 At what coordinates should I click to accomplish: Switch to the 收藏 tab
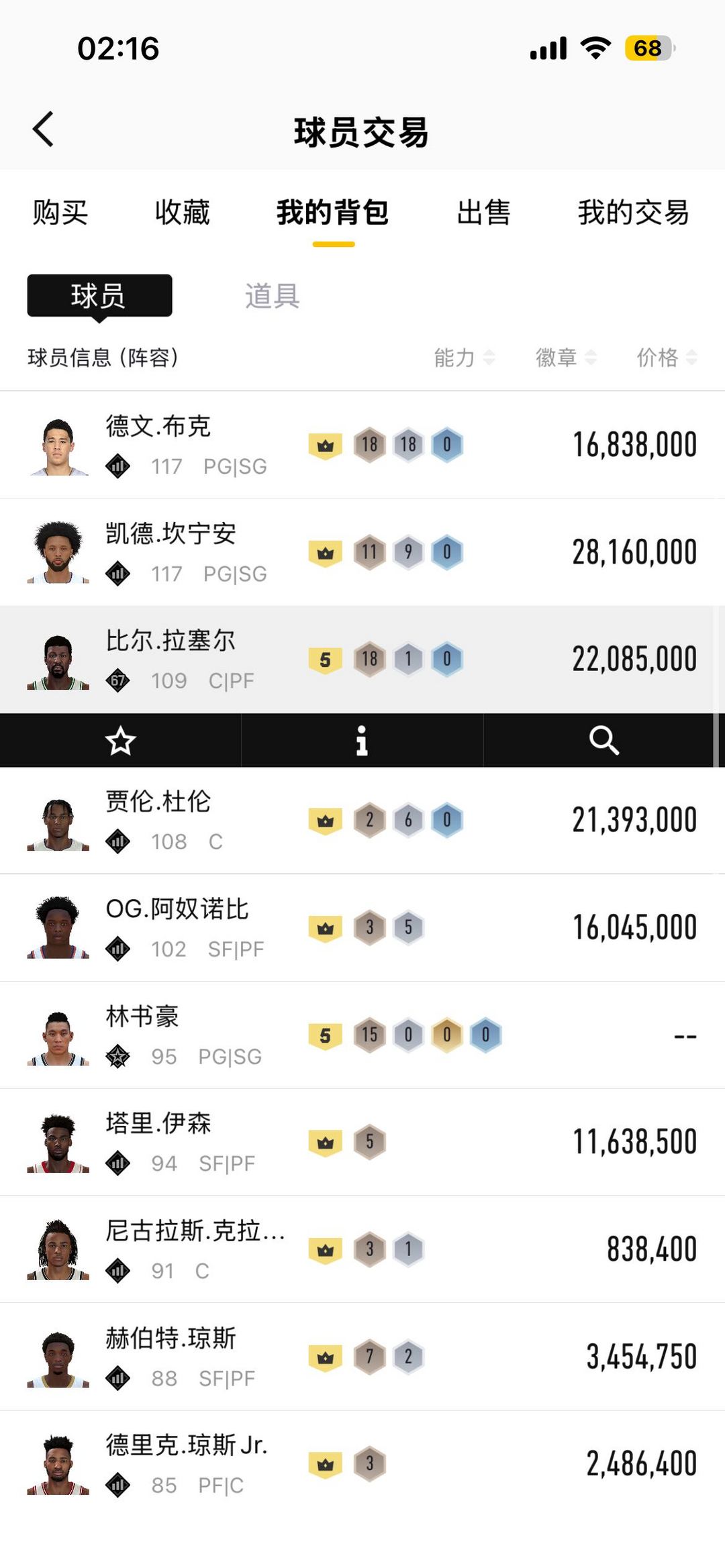point(182,213)
